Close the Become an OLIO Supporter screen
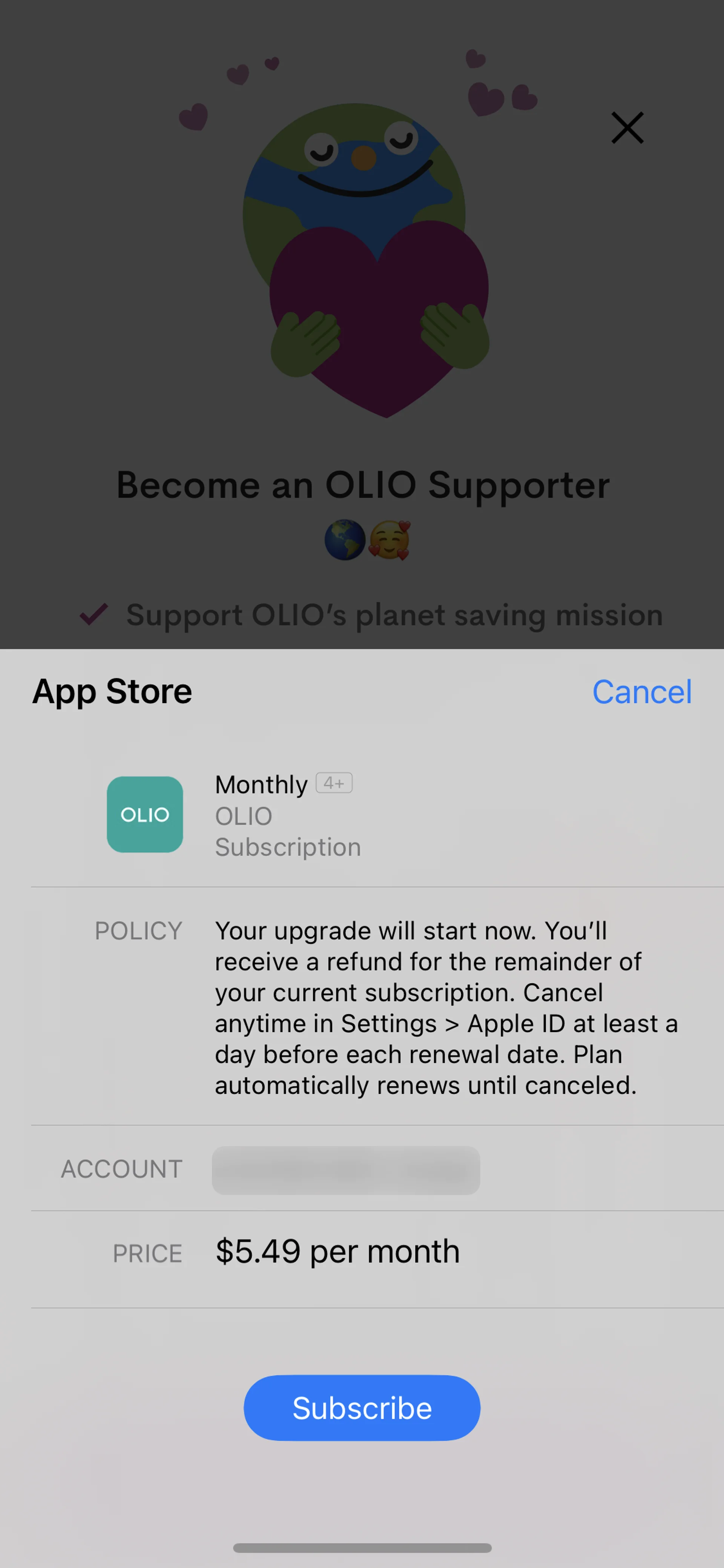Image resolution: width=724 pixels, height=1568 pixels. pos(627,128)
